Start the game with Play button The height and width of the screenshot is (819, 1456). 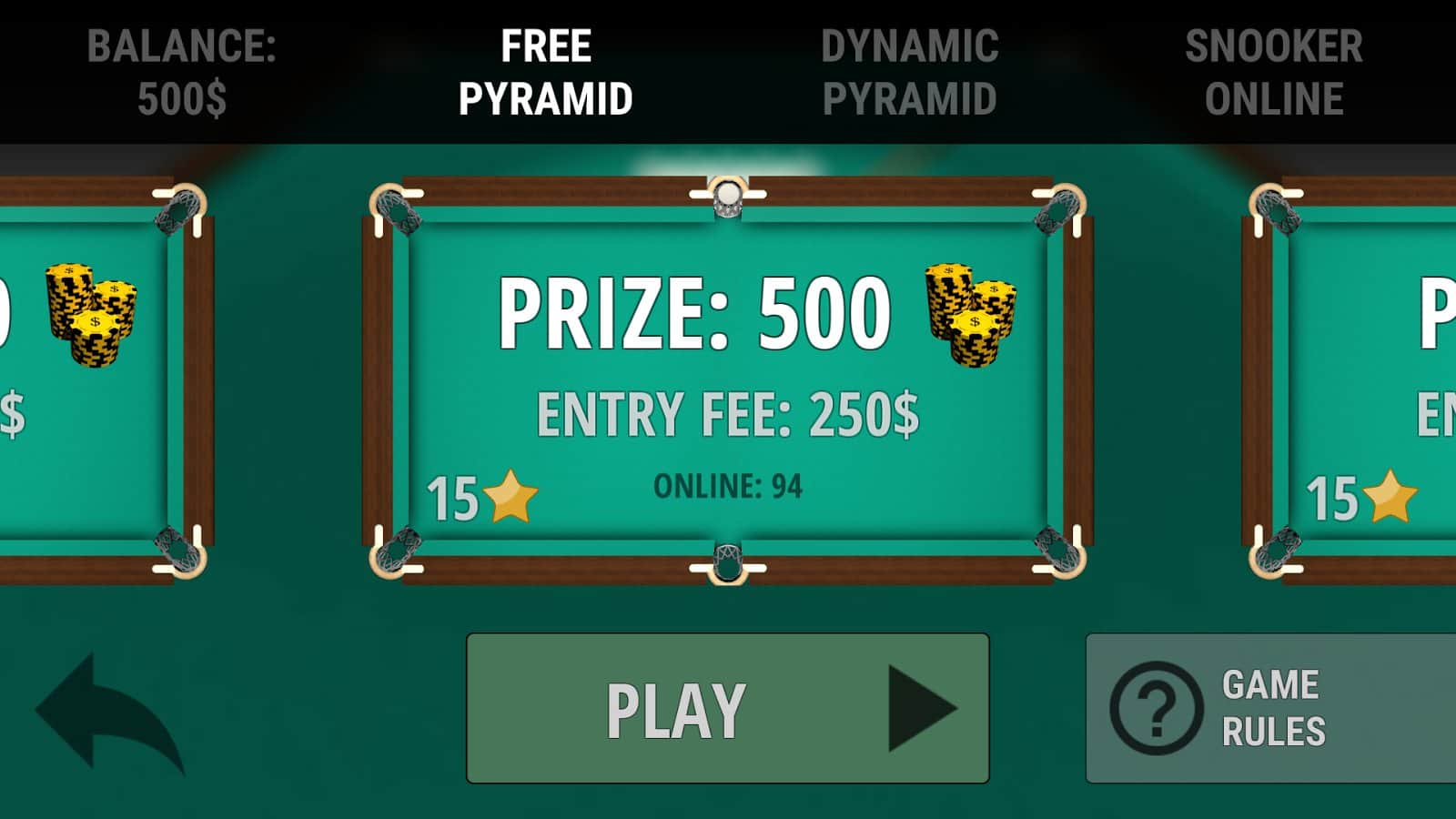pos(727,709)
